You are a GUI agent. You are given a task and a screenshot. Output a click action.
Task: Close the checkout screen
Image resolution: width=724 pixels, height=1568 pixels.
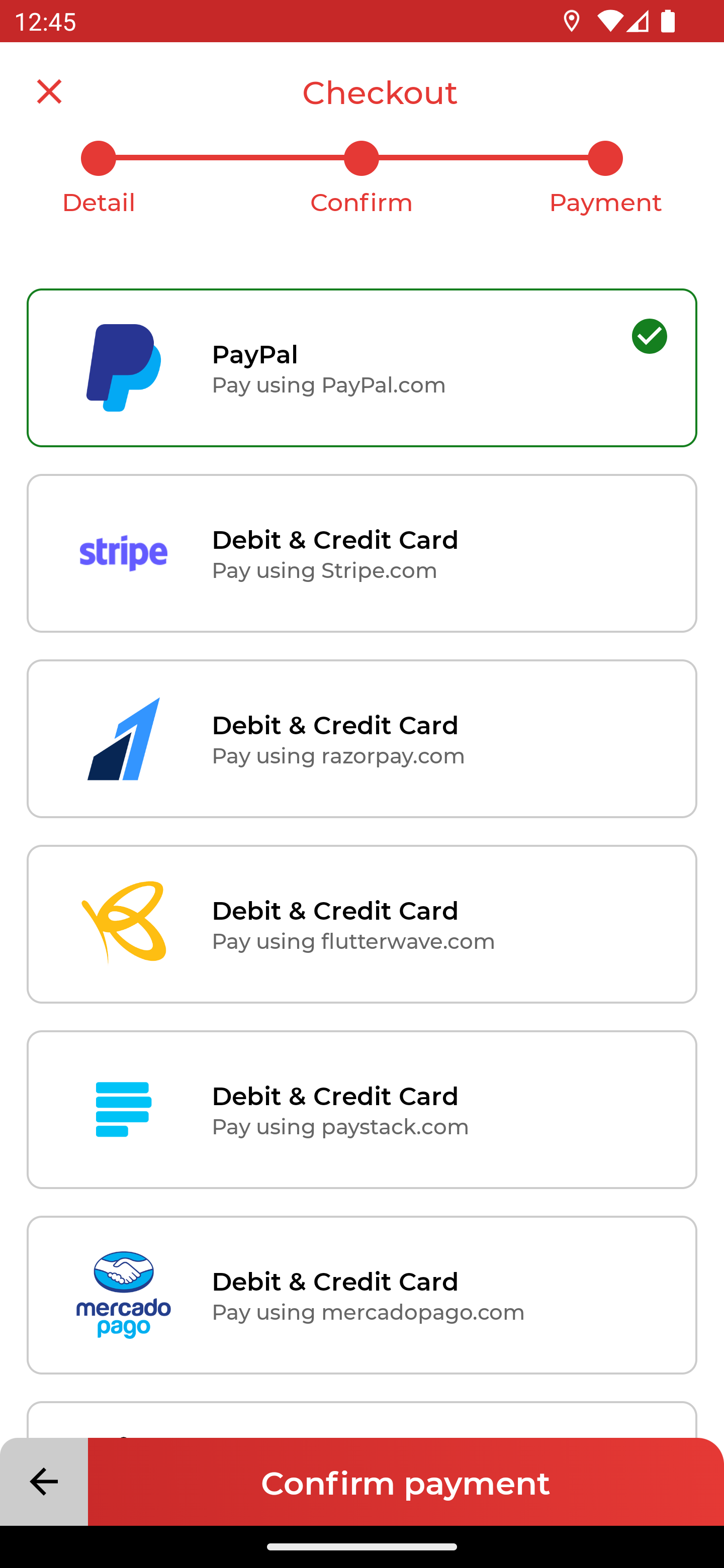49,92
